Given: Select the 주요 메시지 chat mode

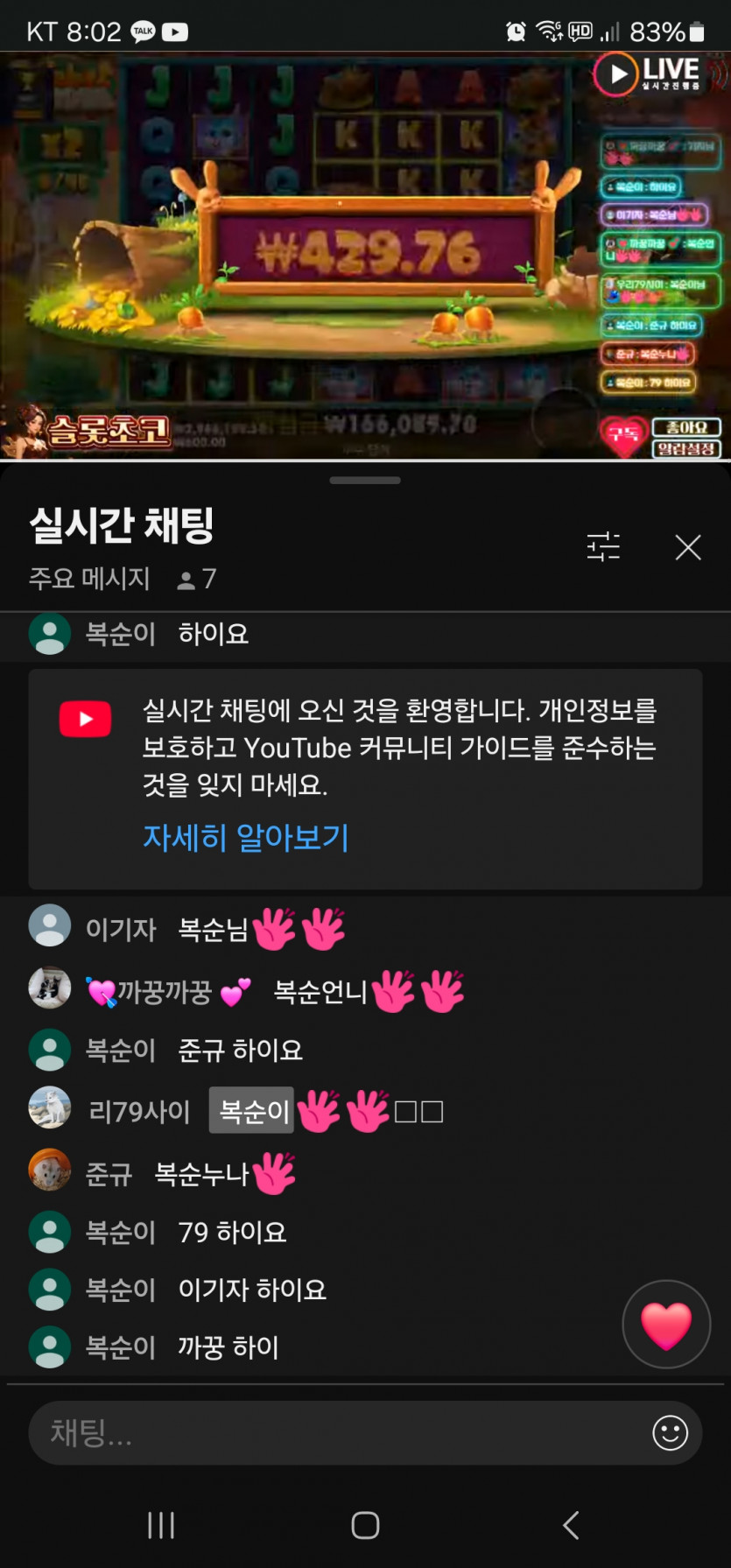Looking at the screenshot, I should [90, 579].
